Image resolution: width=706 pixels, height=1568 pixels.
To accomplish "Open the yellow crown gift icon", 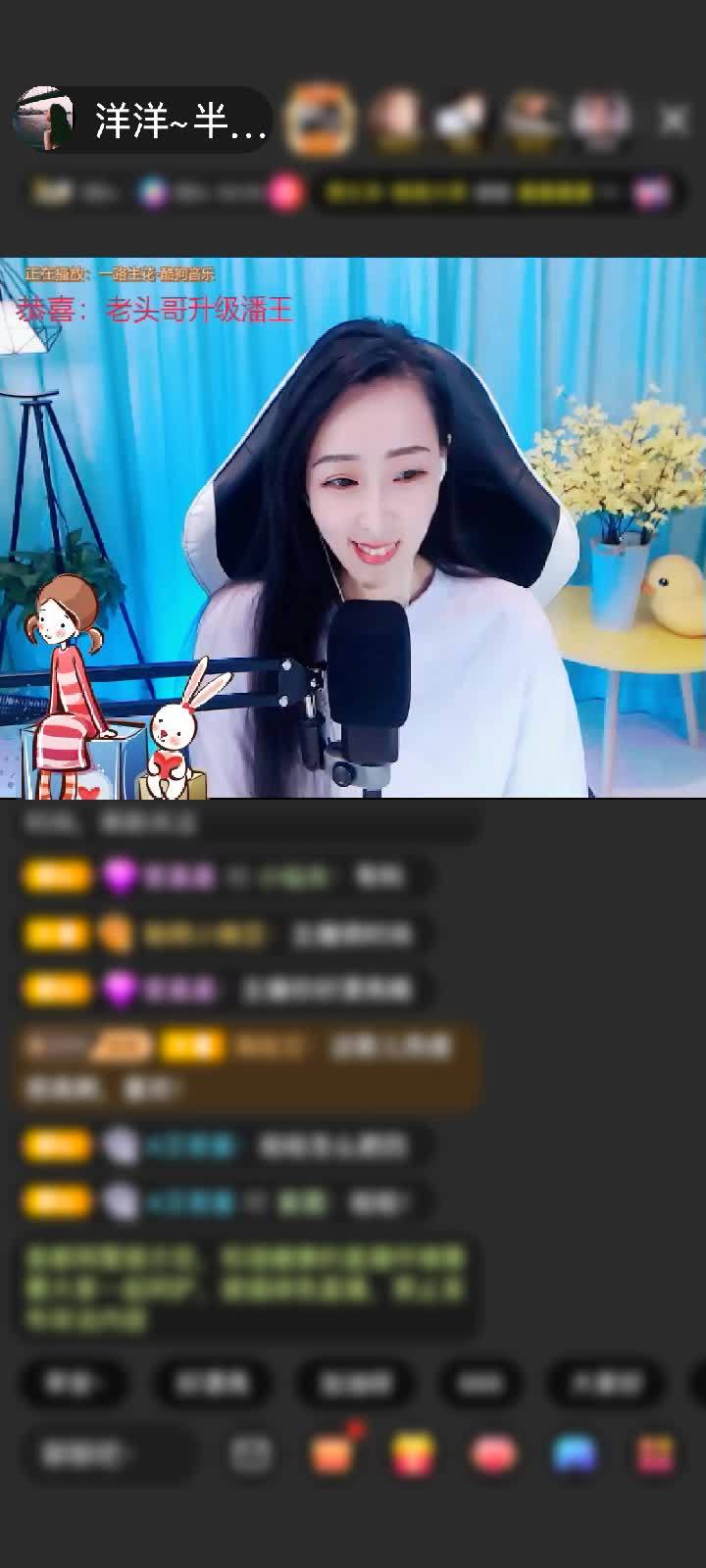I will tap(414, 1453).
